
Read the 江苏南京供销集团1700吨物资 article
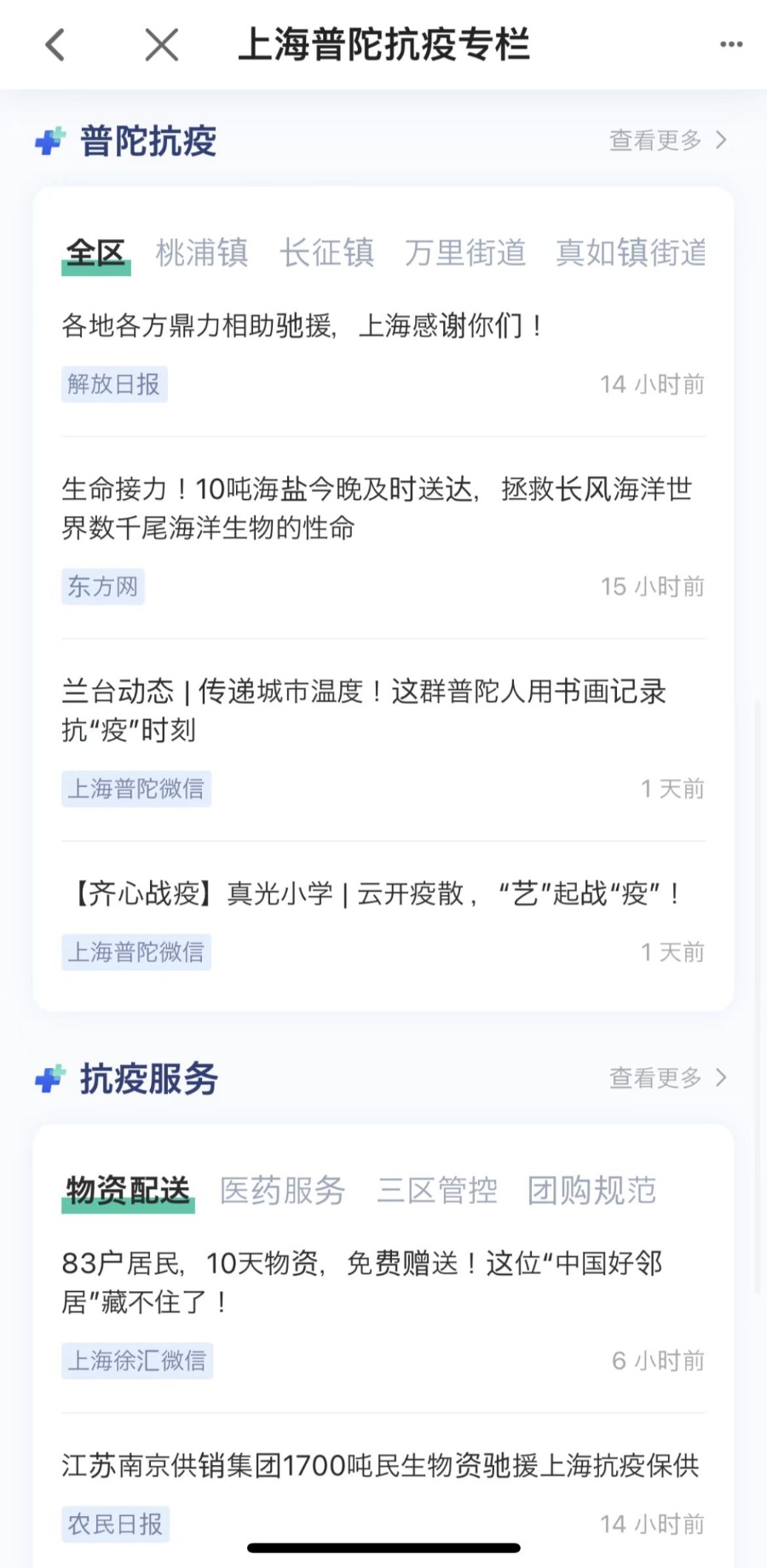coord(380,1466)
